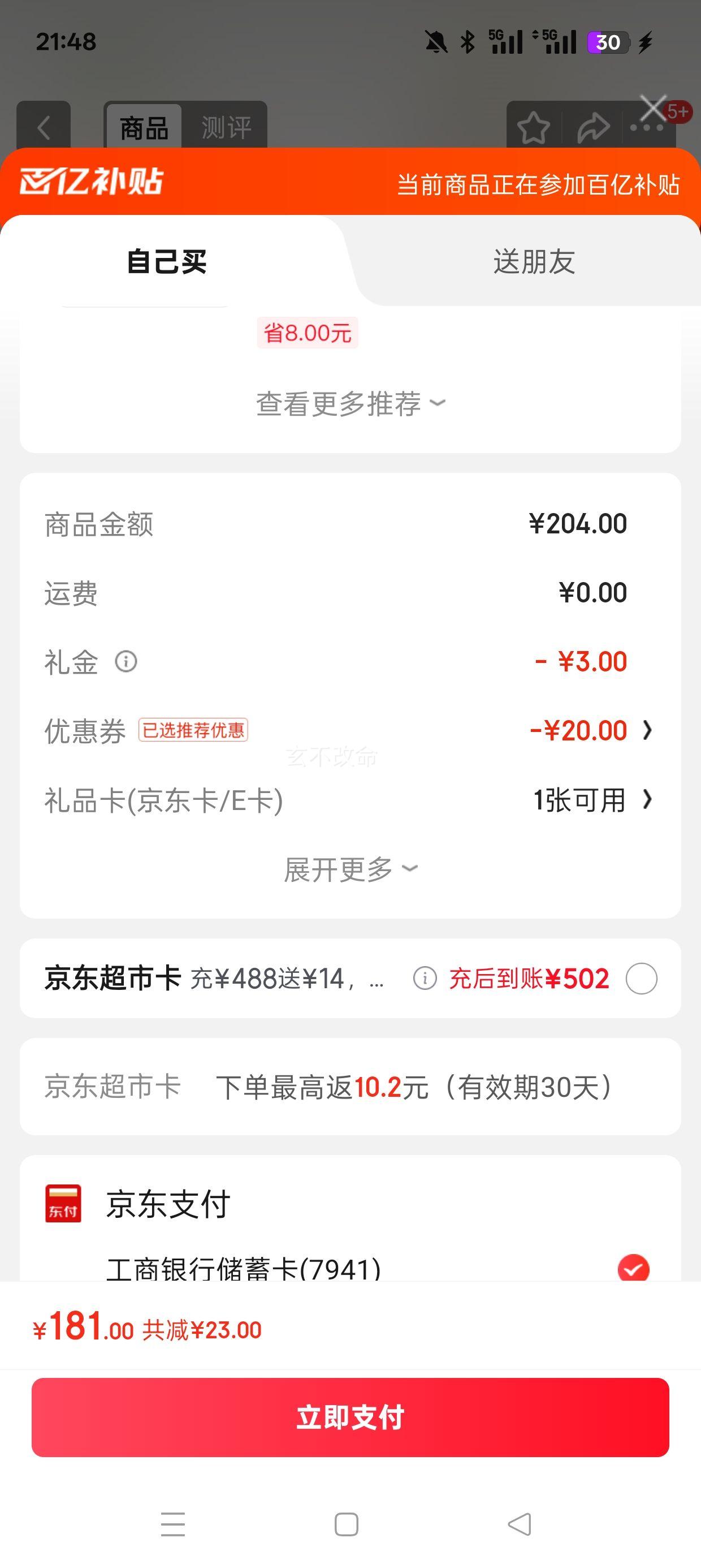Screen dimensions: 701x1568
Task: Close the checkout popup
Action: [653, 110]
